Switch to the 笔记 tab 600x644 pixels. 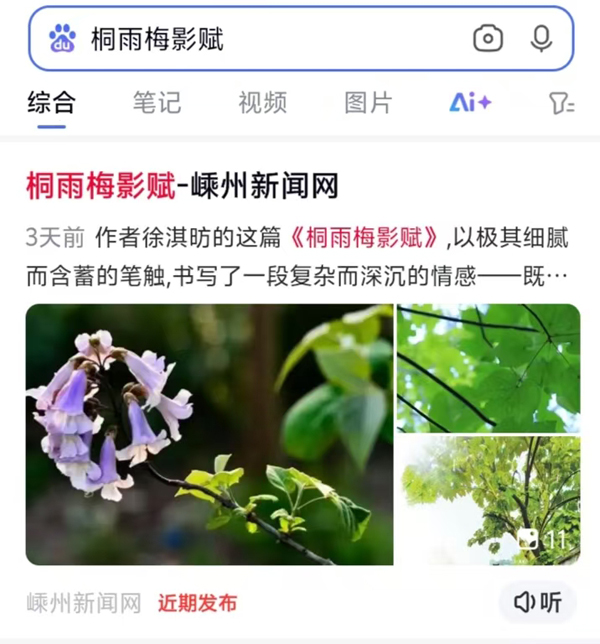pos(157,102)
